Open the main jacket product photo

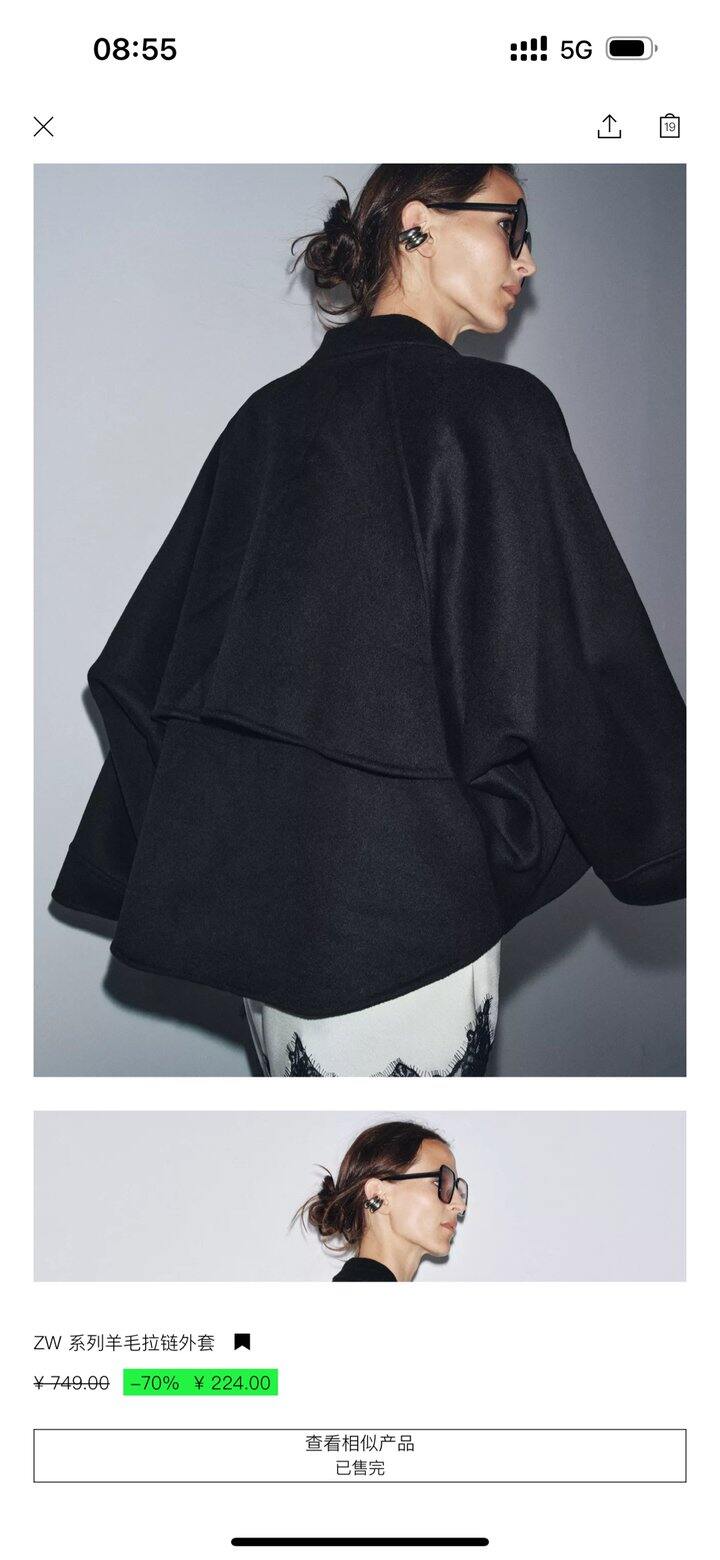(360, 620)
